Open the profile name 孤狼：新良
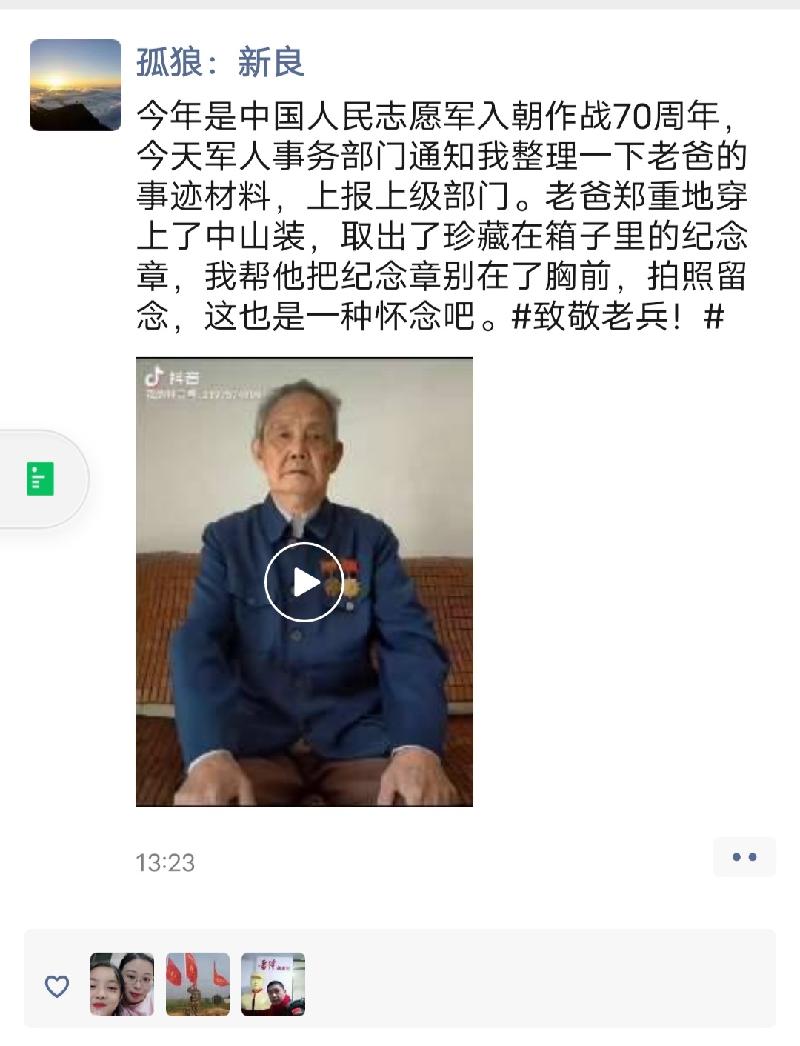 point(220,63)
